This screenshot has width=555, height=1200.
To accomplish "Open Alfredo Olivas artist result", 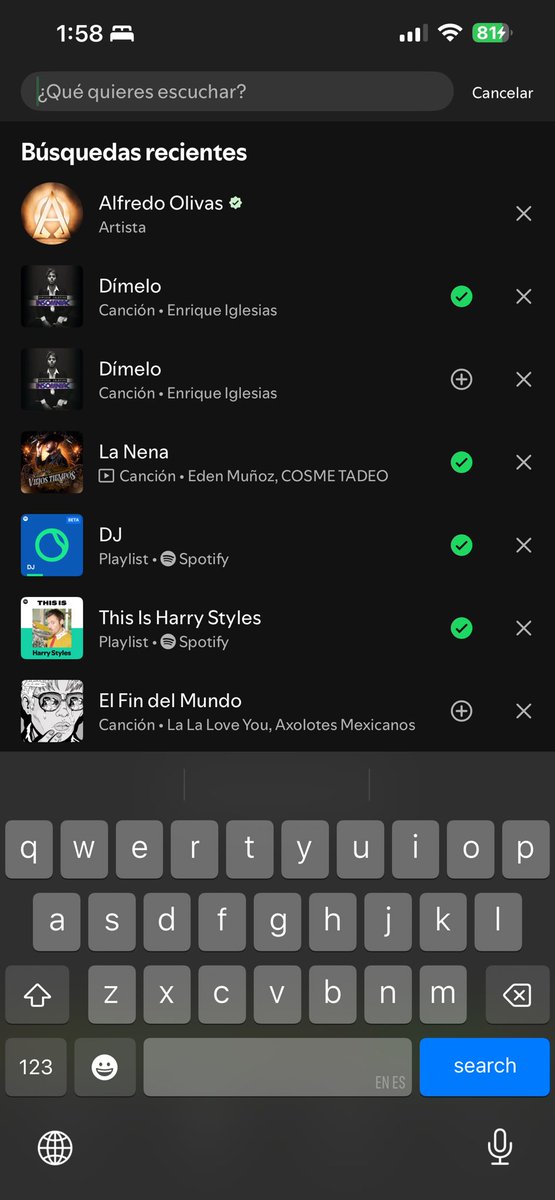I will [250, 213].
